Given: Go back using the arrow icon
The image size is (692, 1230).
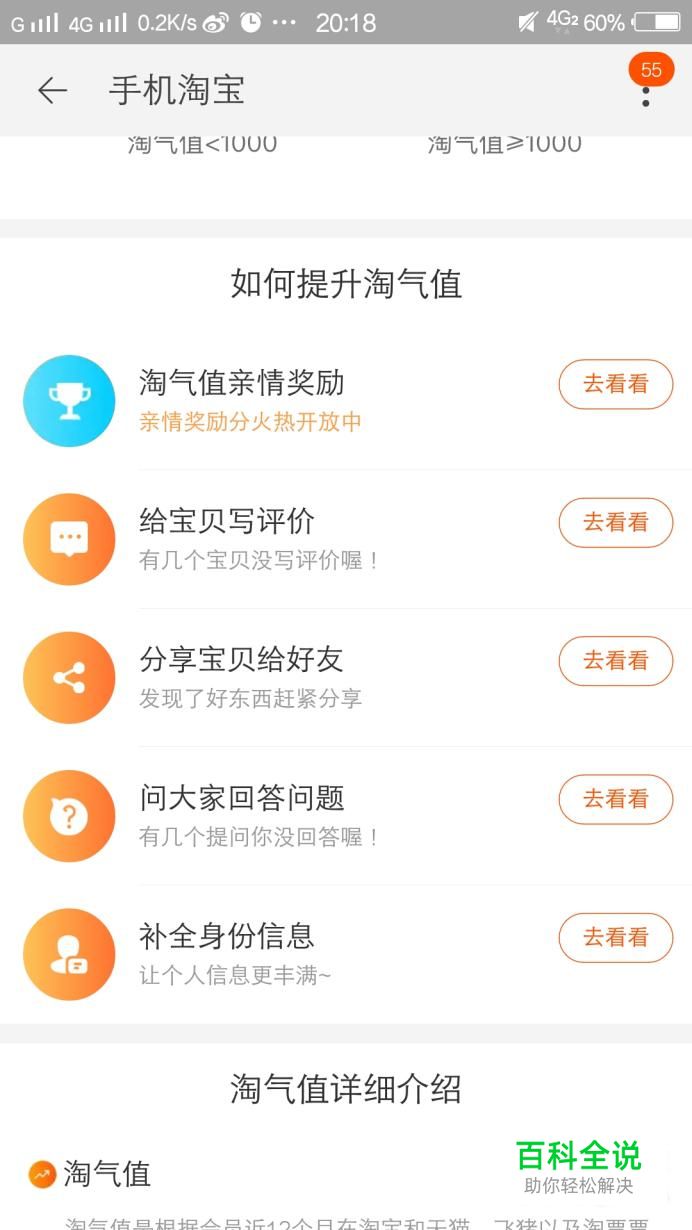Looking at the screenshot, I should pyautogui.click(x=52, y=91).
